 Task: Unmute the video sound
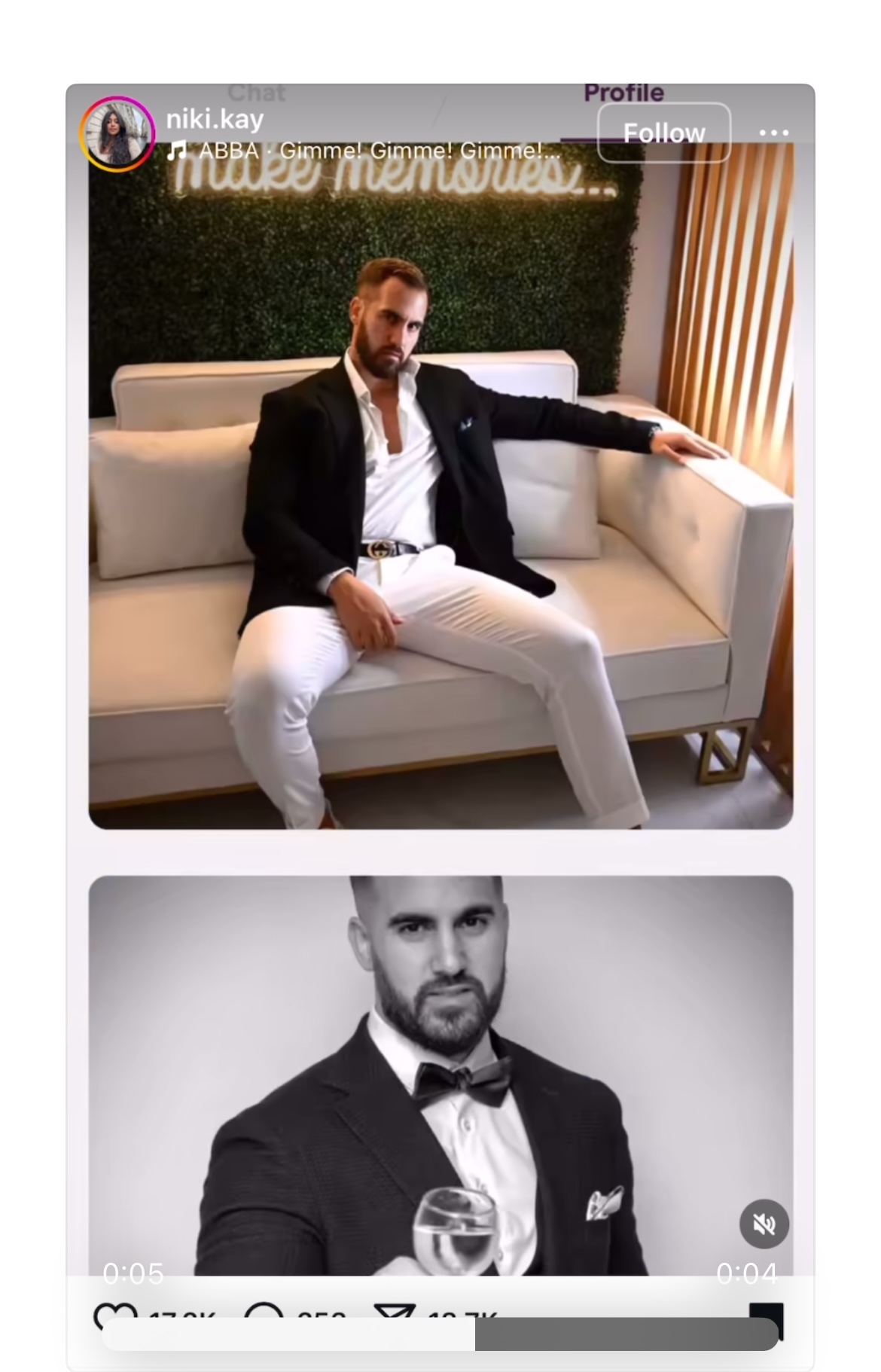tap(764, 1224)
